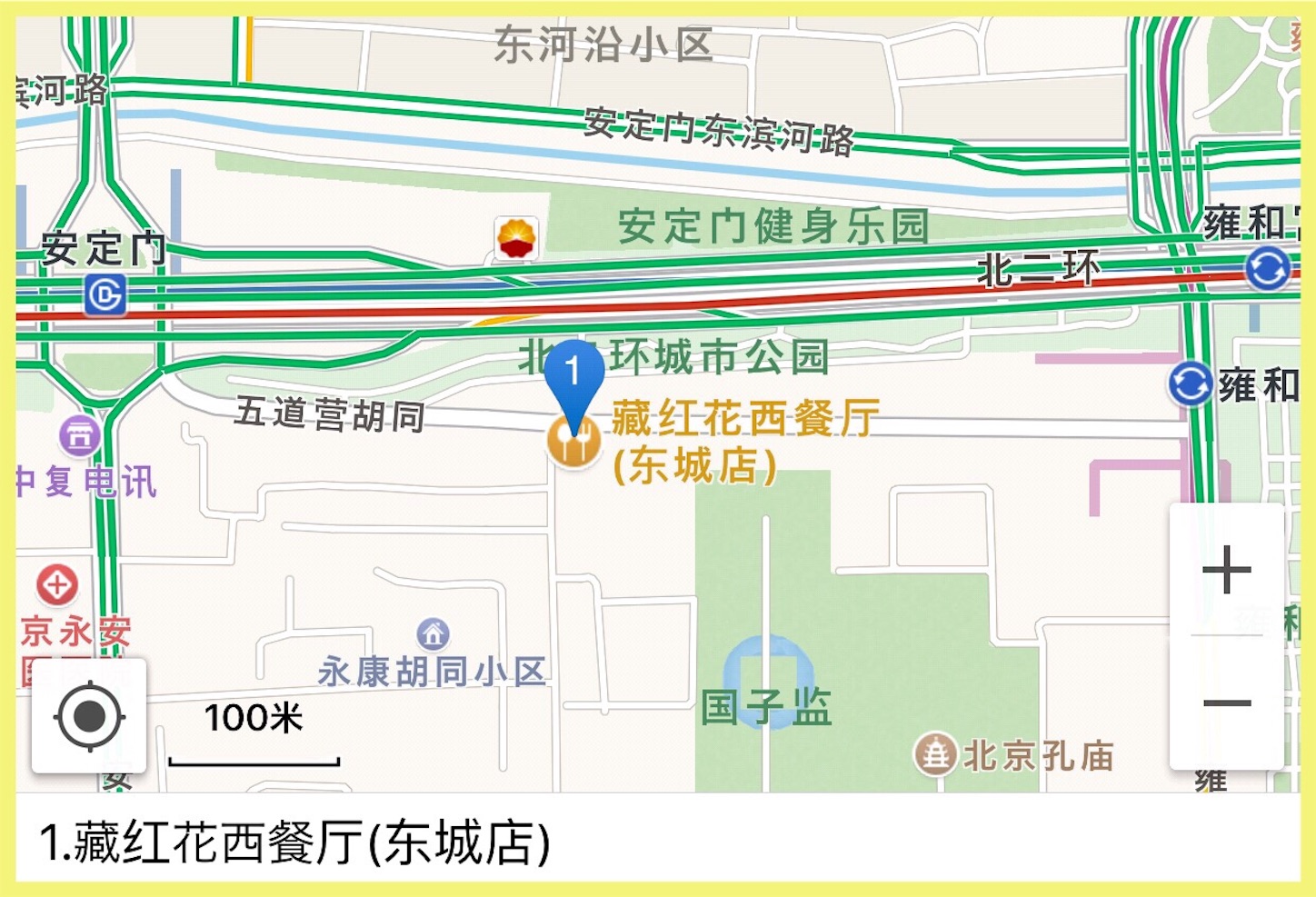Zoom in on the map
This screenshot has height=897, width=1316.
[x=1226, y=570]
